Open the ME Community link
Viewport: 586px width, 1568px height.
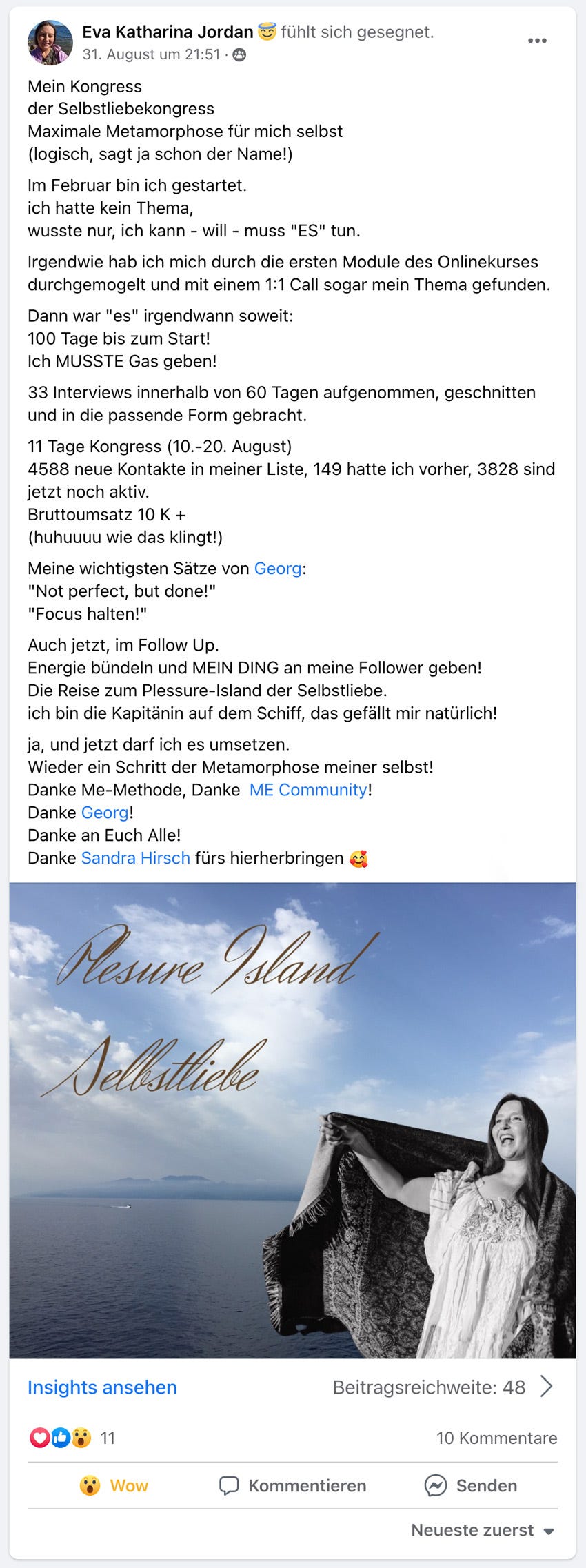tap(308, 790)
